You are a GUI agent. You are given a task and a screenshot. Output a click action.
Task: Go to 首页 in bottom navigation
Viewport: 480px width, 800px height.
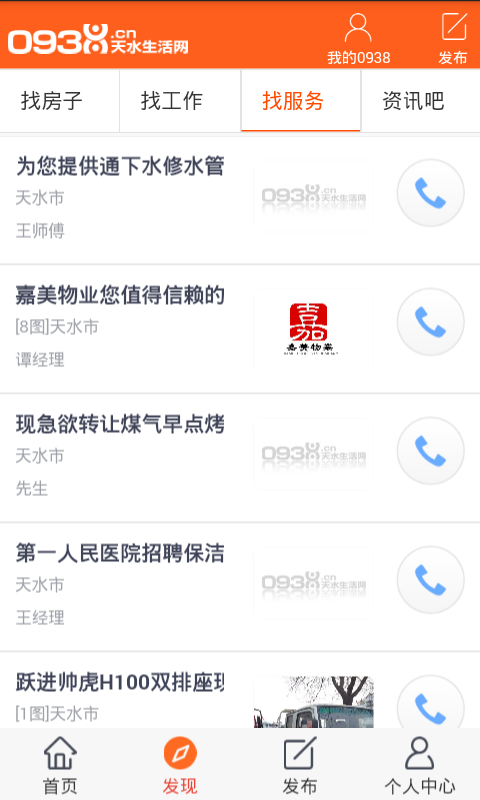point(60,765)
